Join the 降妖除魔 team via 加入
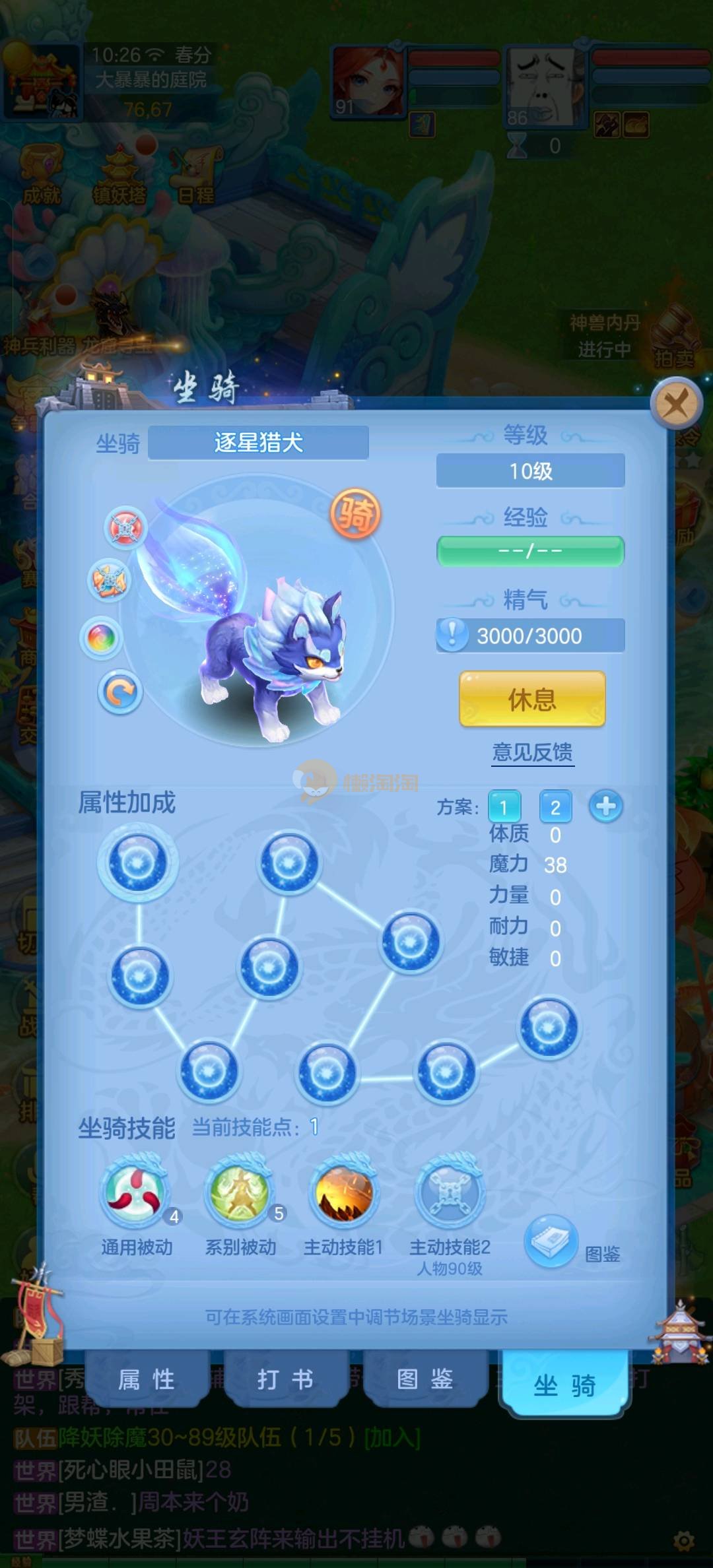The image size is (713, 1568). (x=392, y=1437)
